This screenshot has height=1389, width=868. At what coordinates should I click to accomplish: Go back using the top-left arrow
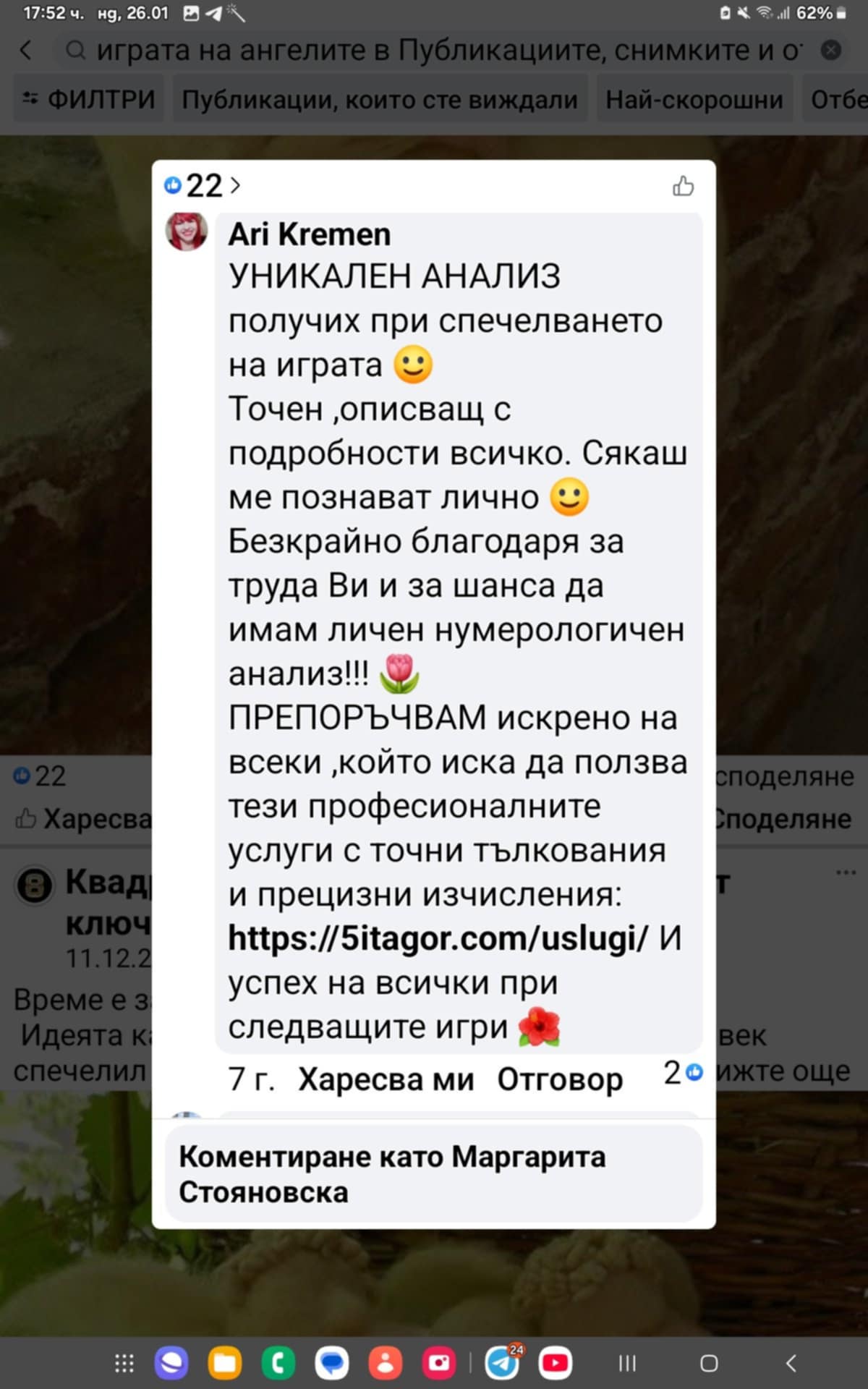26,50
